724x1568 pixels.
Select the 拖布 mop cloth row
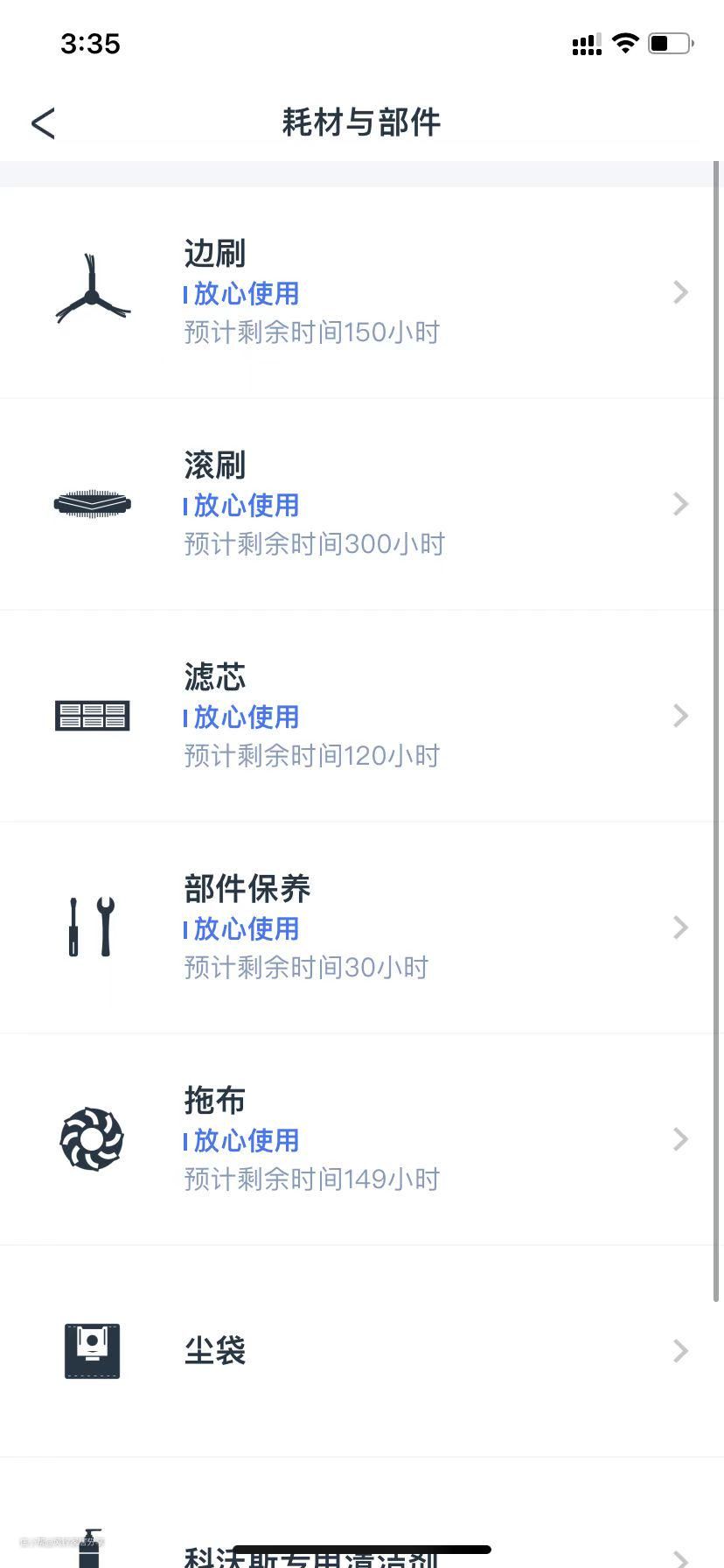[x=358, y=1139]
